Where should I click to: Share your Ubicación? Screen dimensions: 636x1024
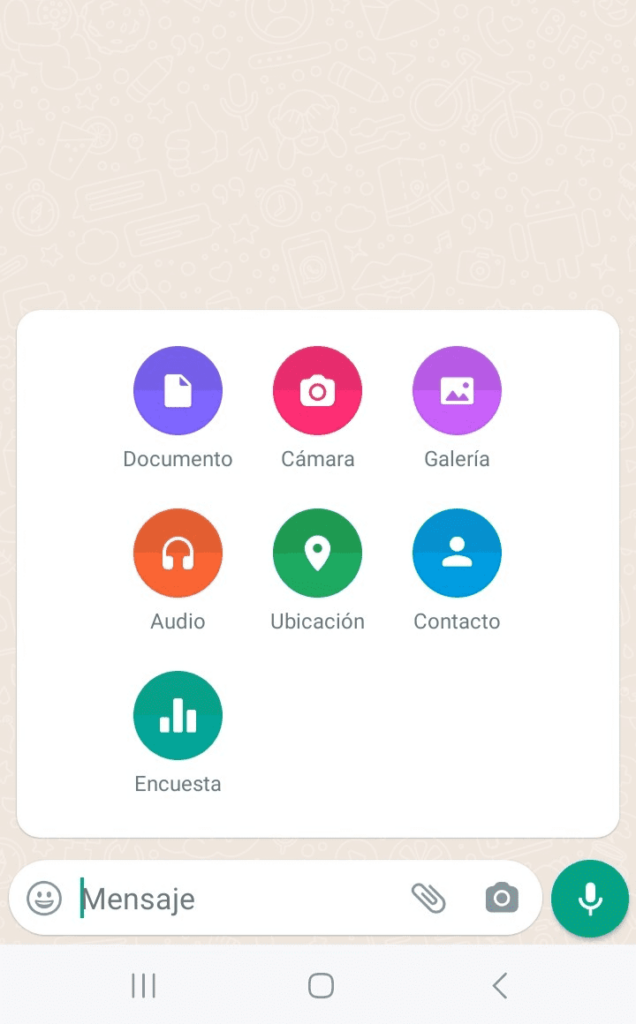317,553
